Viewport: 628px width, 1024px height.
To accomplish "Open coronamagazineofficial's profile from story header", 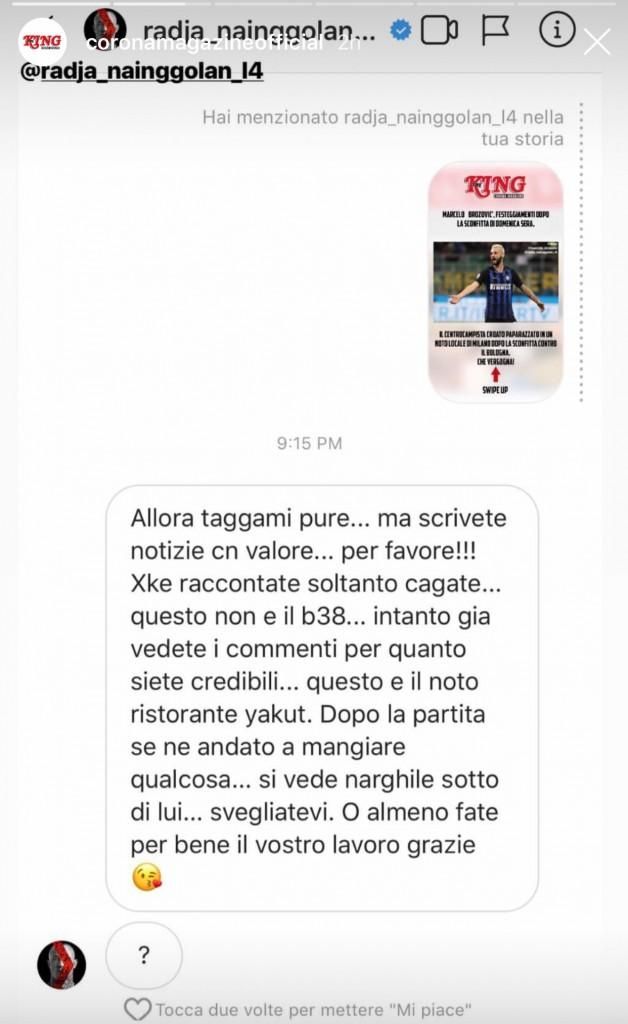I will [x=203, y=44].
